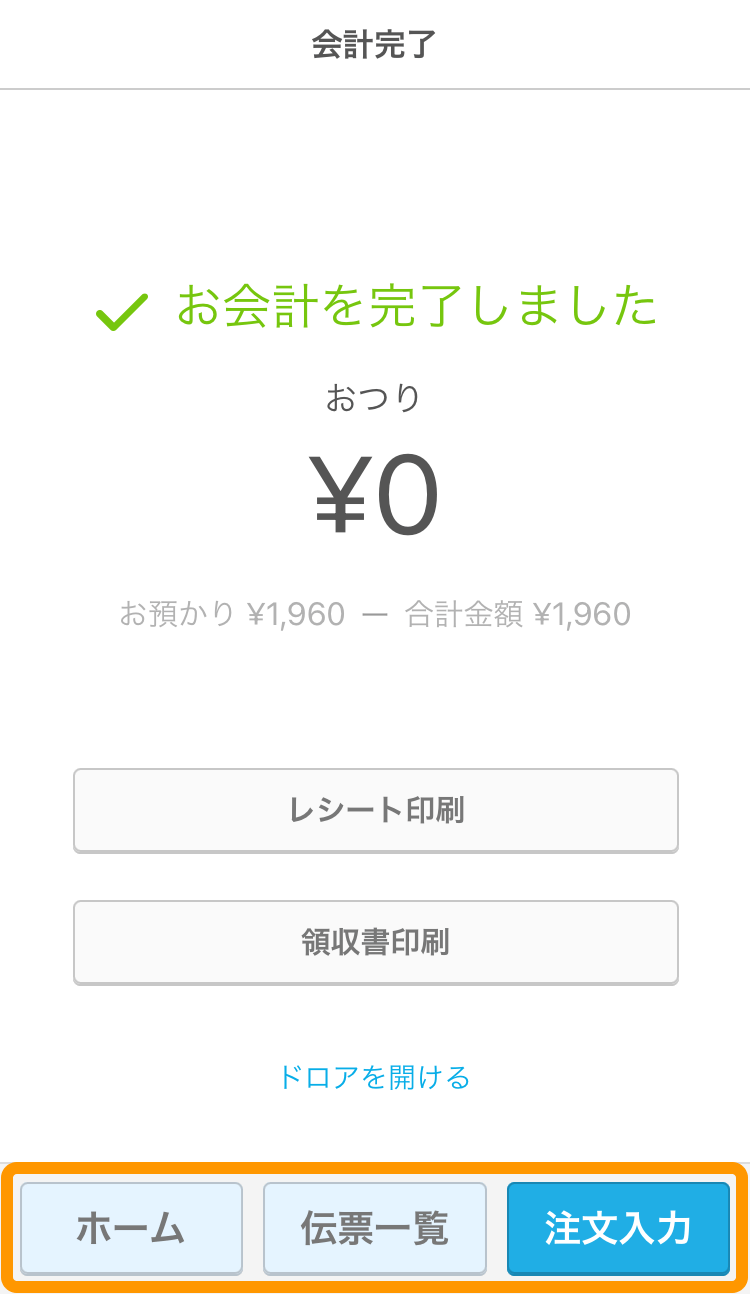The width and height of the screenshot is (750, 1294).
Task: Tap the おつり label above the amount
Action: tap(375, 397)
